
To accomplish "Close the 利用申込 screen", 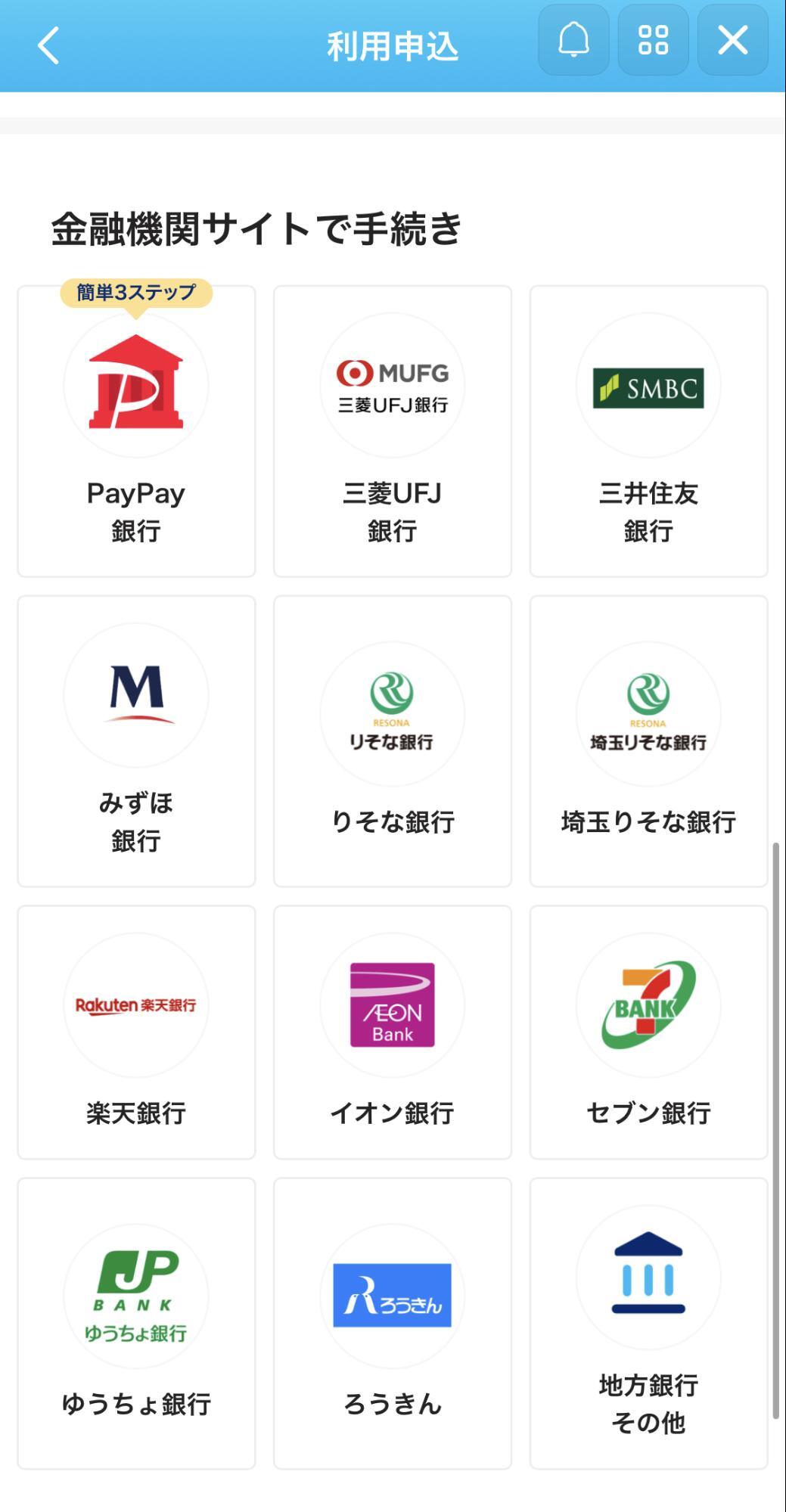I will (732, 40).
